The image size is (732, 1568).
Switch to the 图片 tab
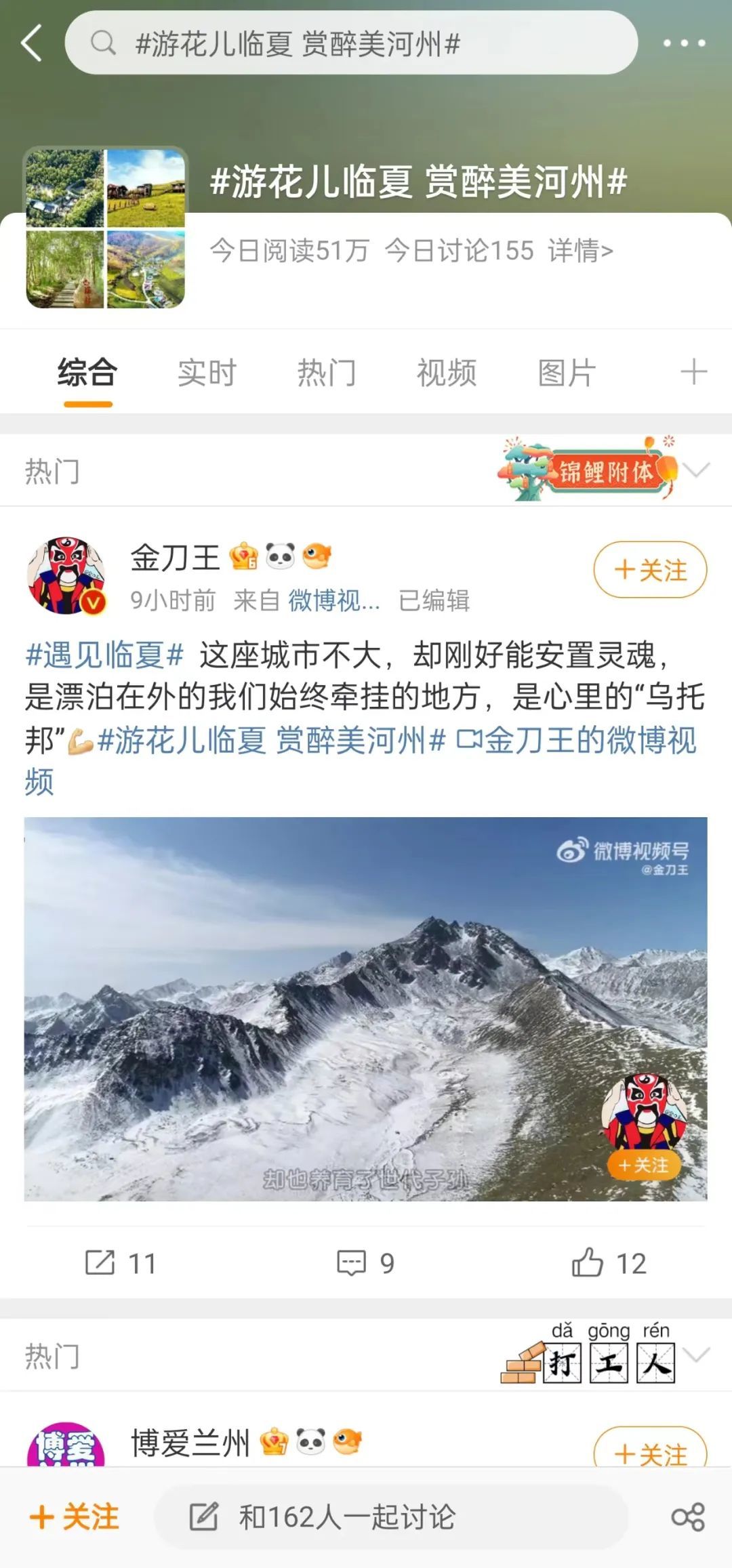tap(567, 373)
